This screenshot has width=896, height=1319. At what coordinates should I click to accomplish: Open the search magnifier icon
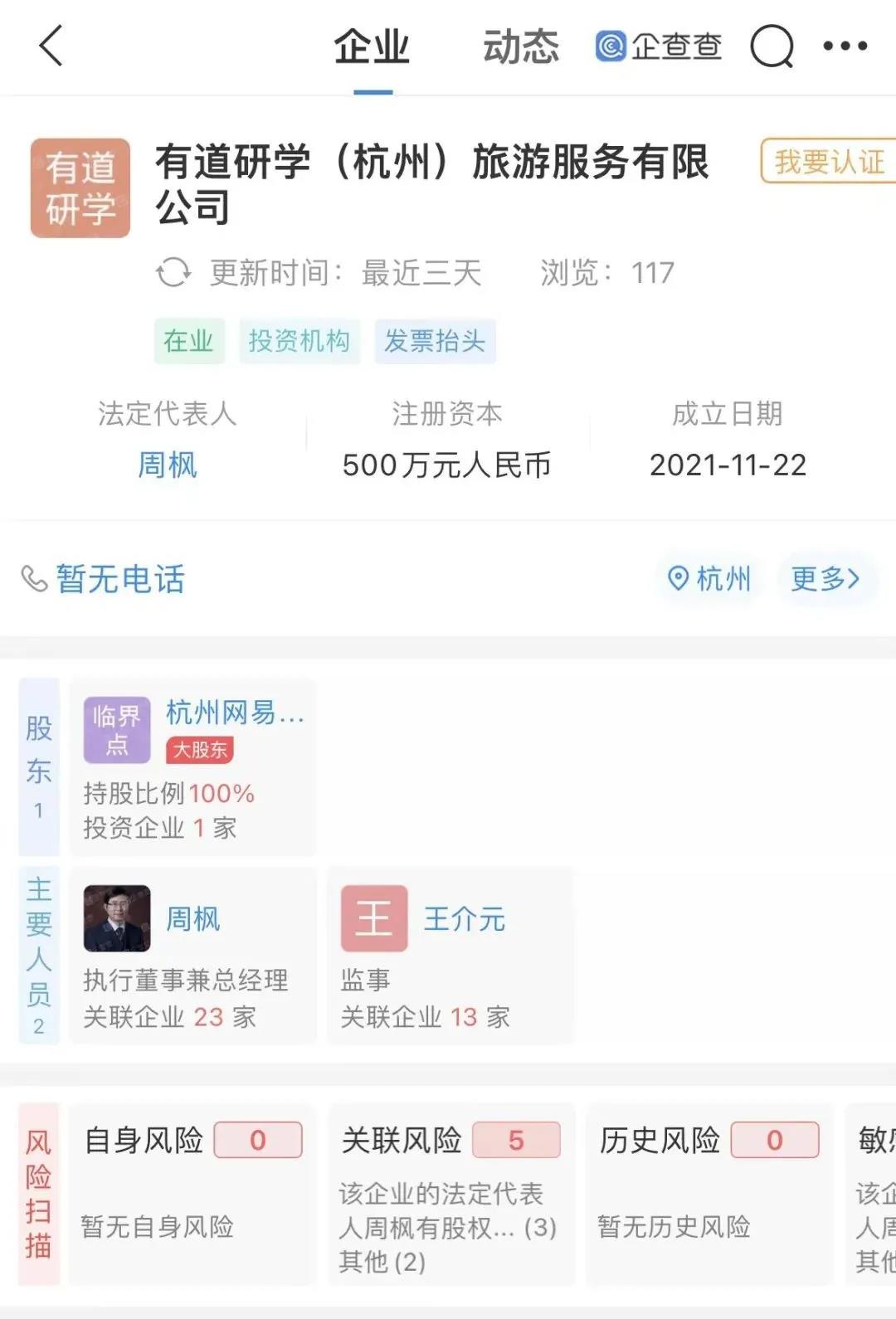pos(772,46)
